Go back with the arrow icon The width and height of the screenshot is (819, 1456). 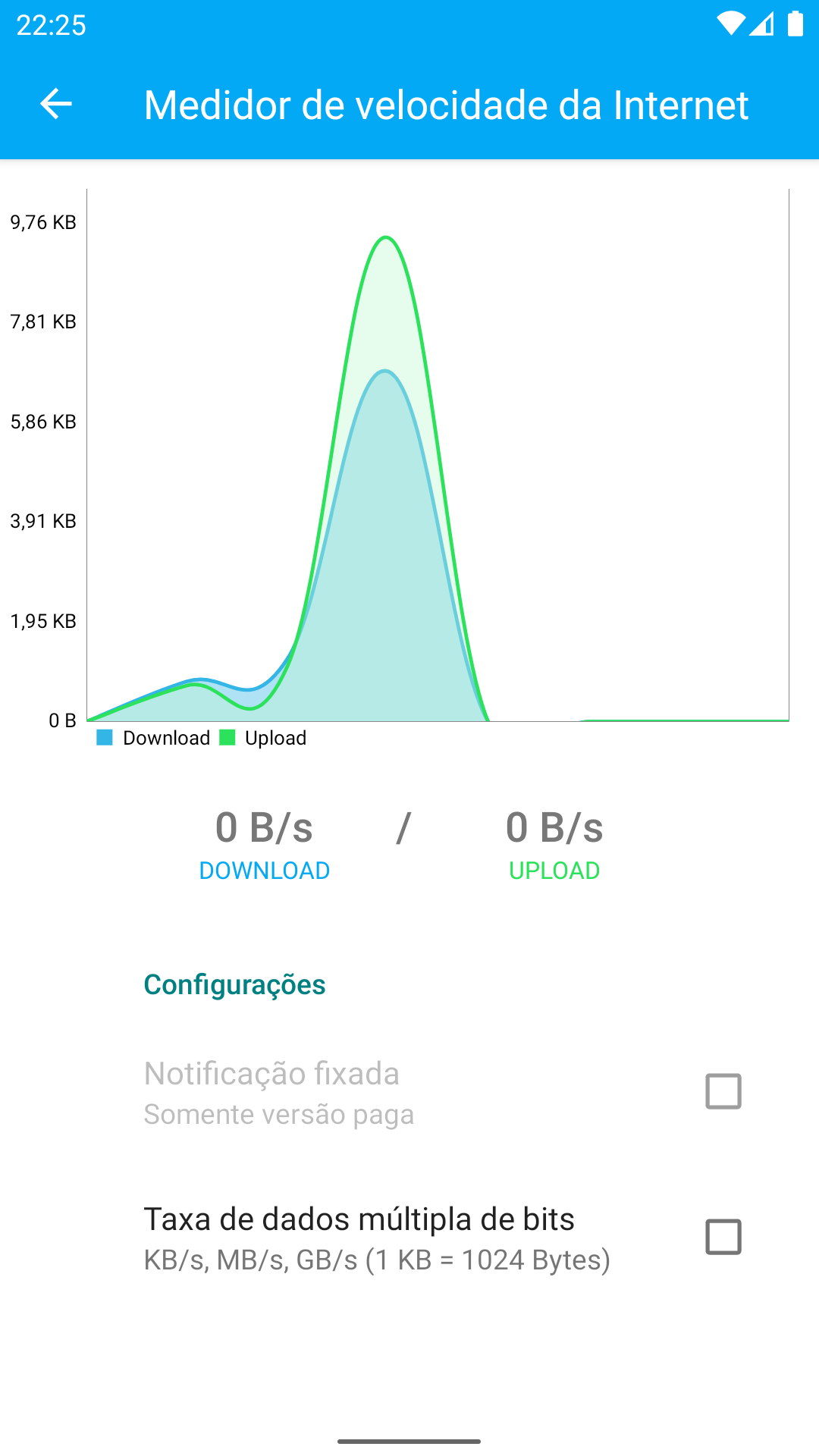56,104
